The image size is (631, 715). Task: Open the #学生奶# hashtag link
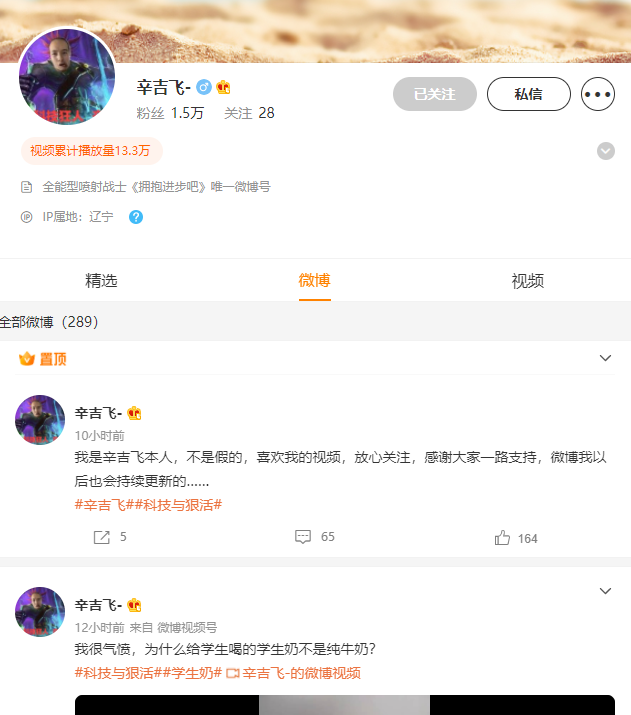[187, 673]
